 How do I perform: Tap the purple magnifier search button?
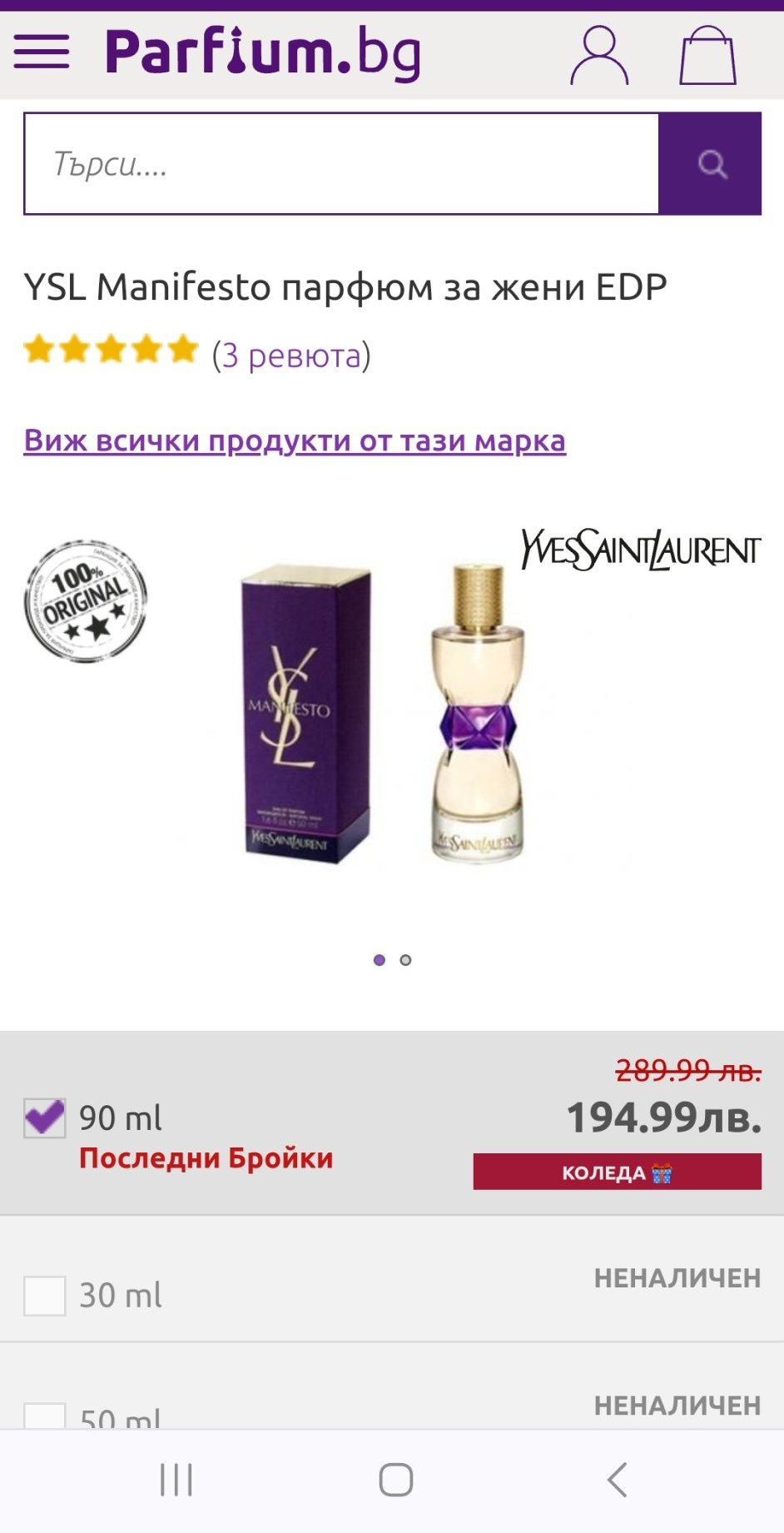[710, 164]
